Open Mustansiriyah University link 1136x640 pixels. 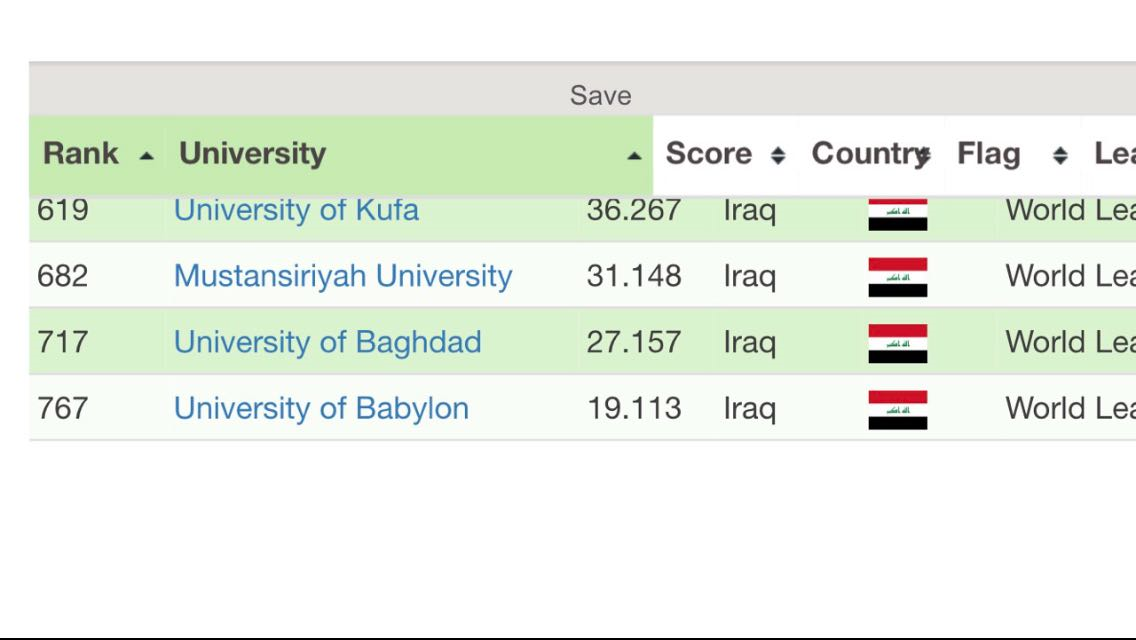pyautogui.click(x=343, y=276)
